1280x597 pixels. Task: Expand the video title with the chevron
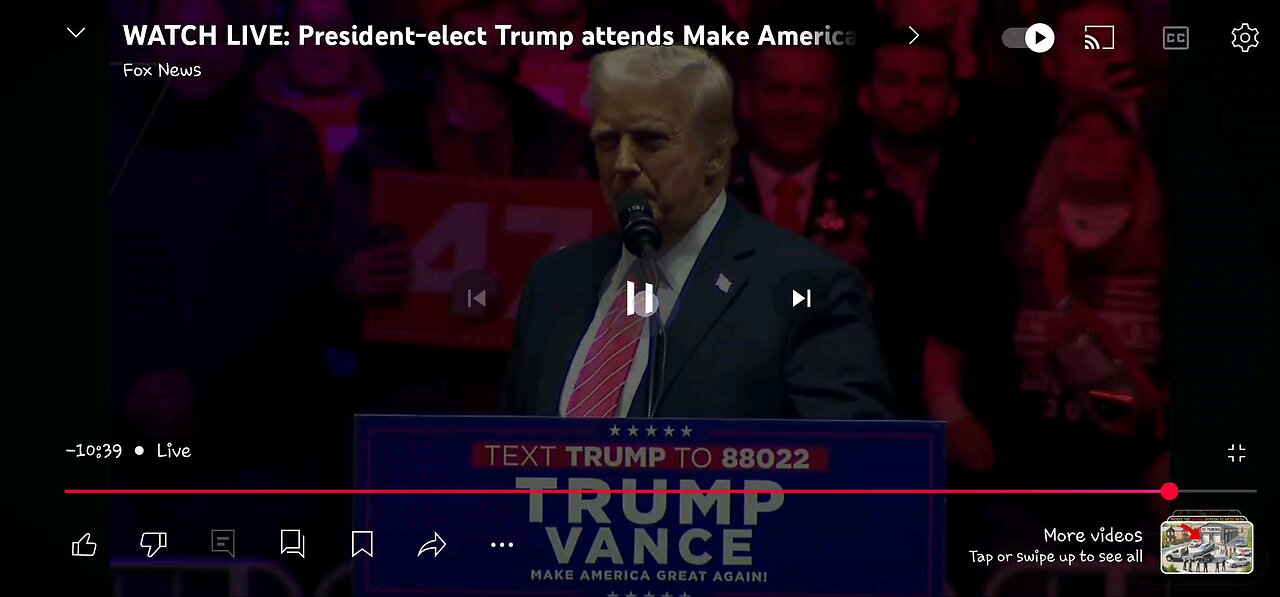point(913,36)
